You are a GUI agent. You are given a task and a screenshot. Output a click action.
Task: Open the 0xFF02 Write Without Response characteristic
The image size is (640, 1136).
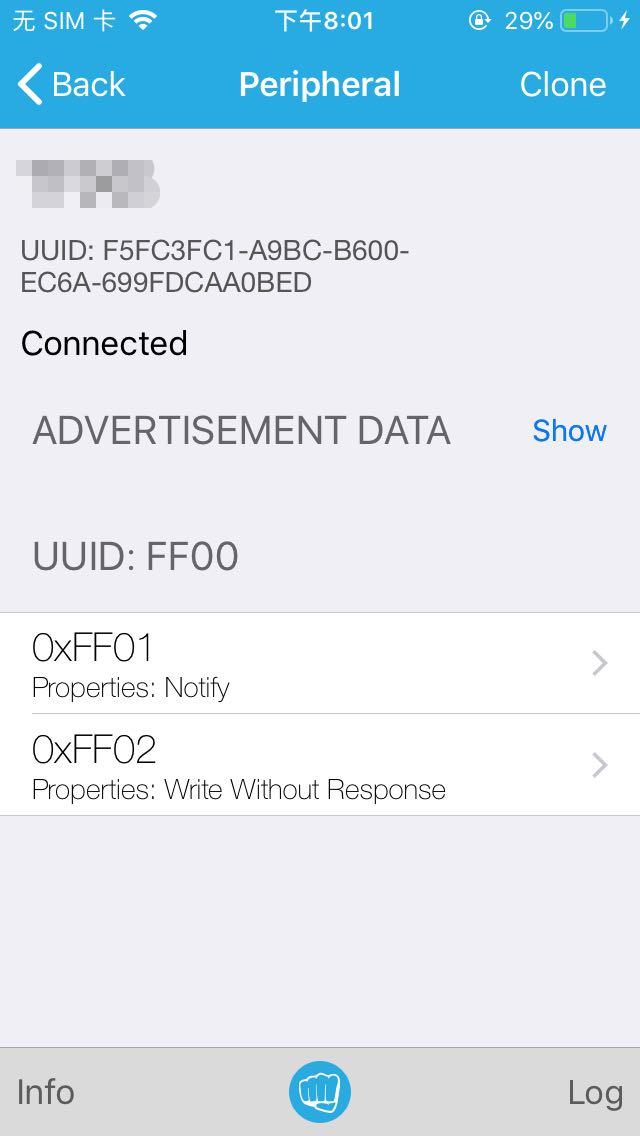click(x=320, y=765)
